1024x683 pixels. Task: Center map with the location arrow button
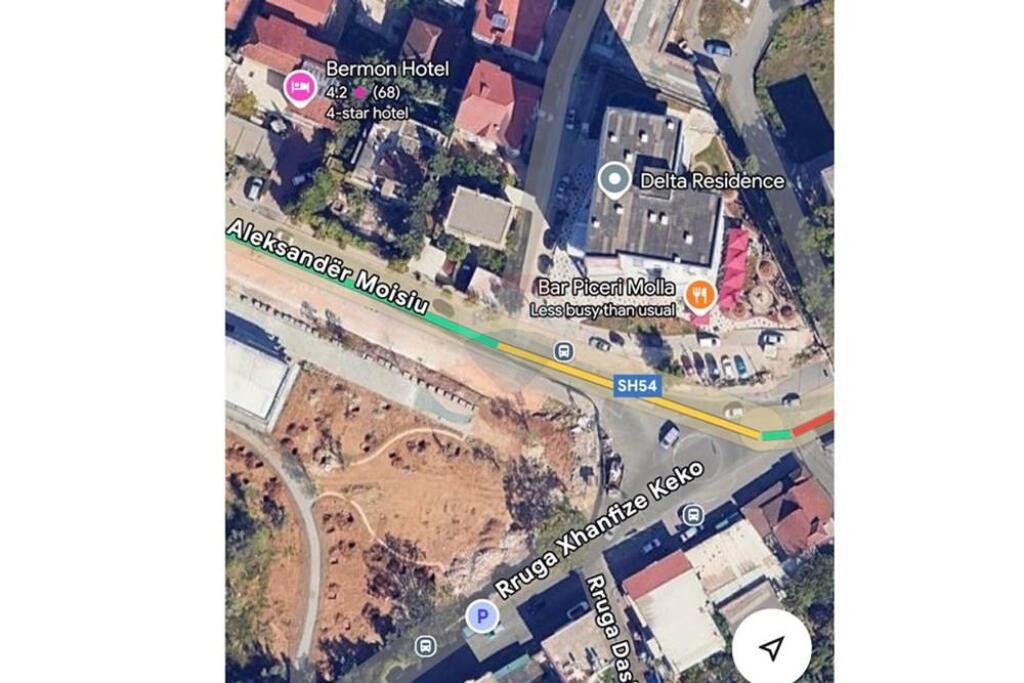tap(771, 649)
